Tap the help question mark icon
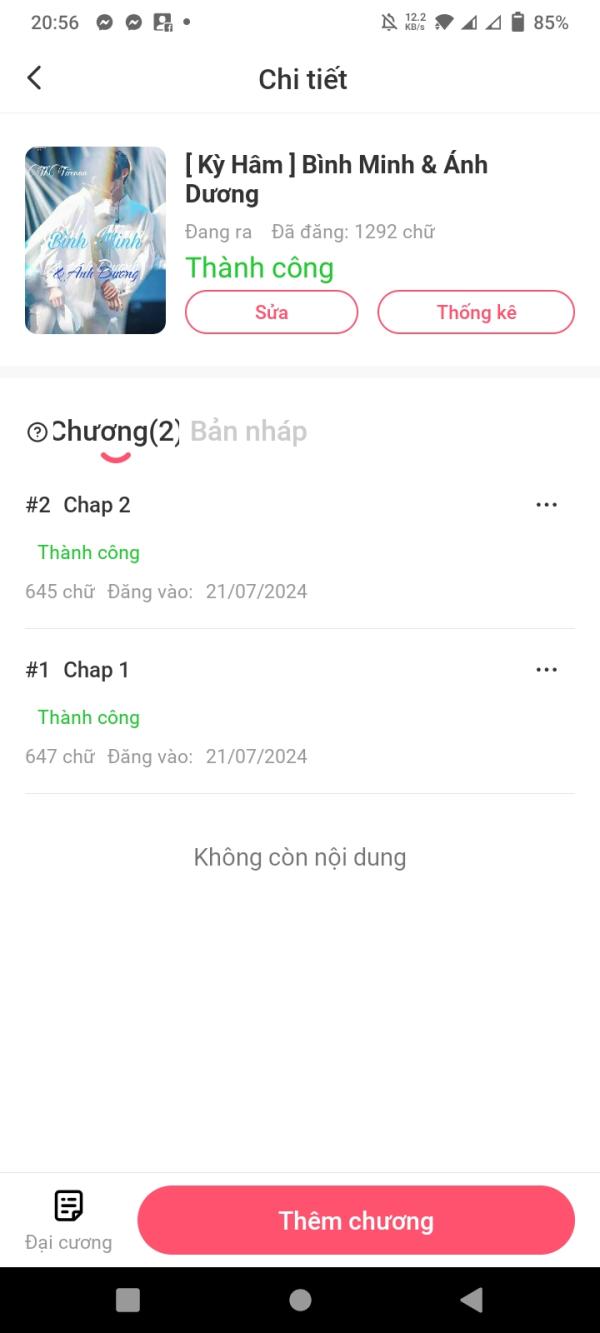Image resolution: width=600 pixels, height=1333 pixels. [x=37, y=432]
